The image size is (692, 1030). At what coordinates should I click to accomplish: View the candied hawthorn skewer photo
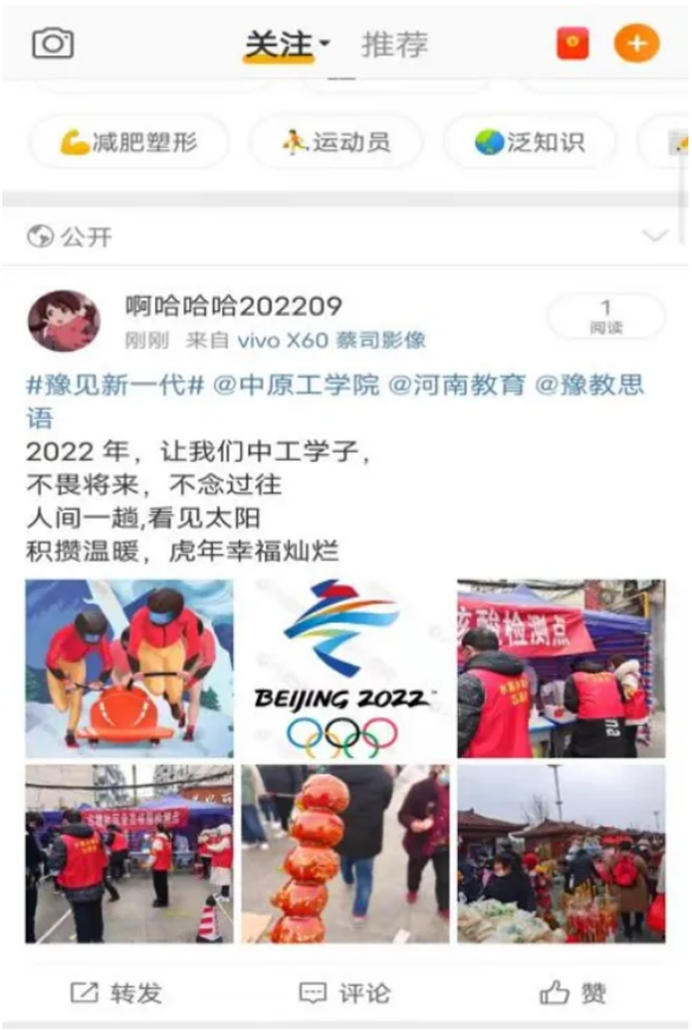[x=345, y=854]
